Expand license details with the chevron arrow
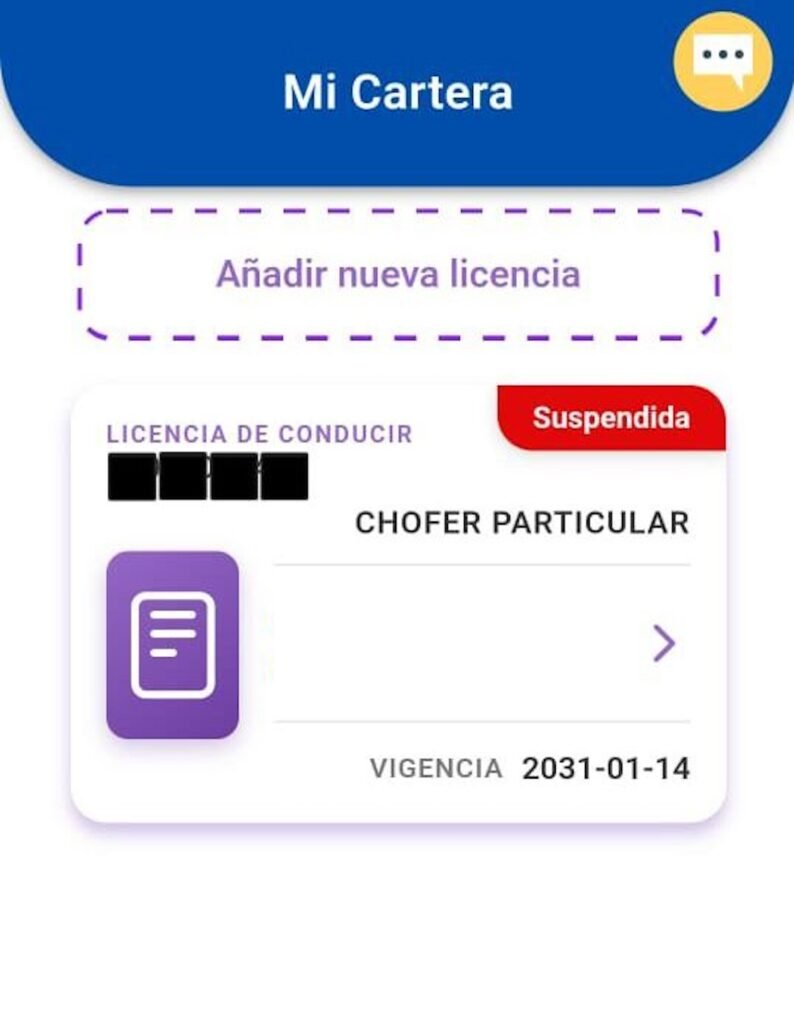Viewport: 794px width, 1024px height. click(x=664, y=643)
